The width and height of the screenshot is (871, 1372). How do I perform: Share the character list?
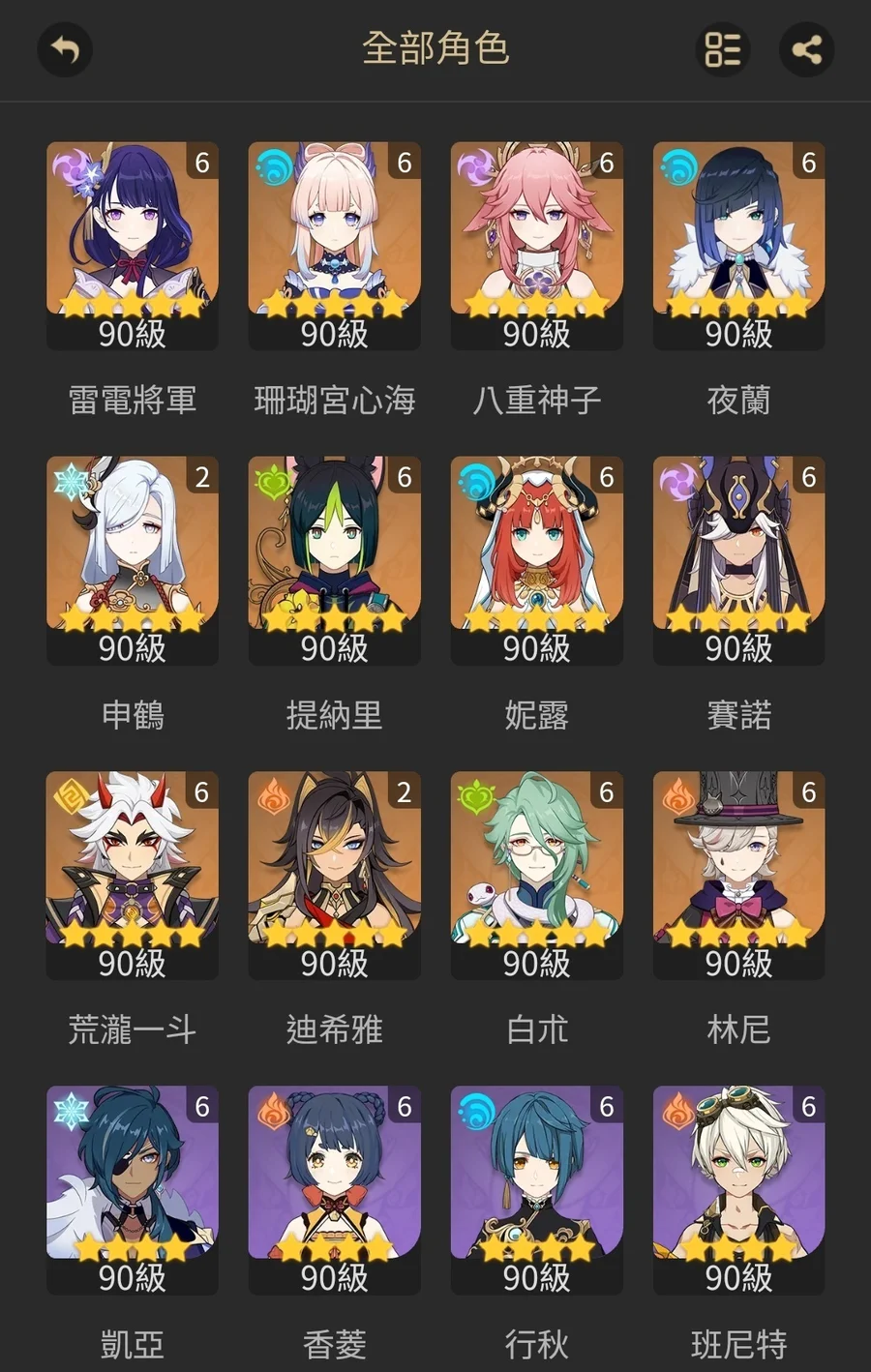pos(806,49)
